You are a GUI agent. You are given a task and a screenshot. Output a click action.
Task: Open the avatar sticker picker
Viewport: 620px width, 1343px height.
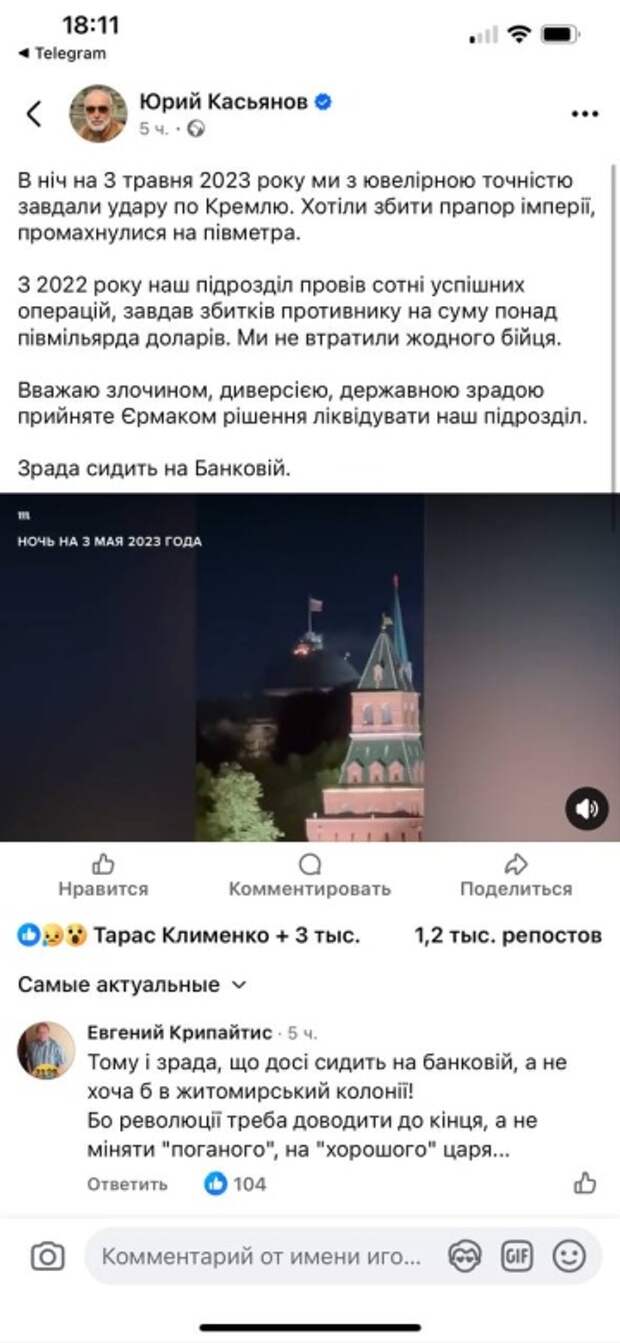tap(465, 1256)
